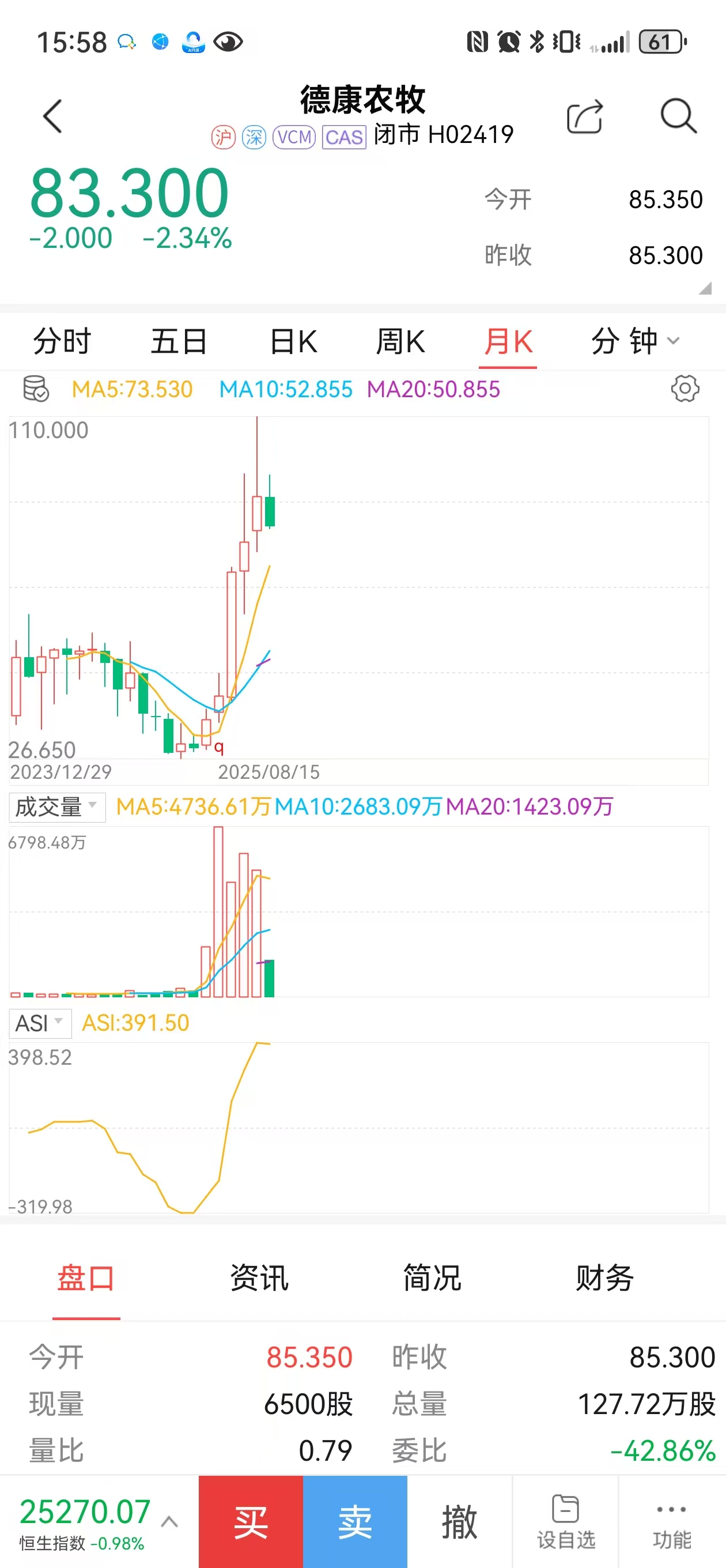Switch to the 分时 chart tab
Viewport: 726px width, 1568px height.
pos(62,341)
